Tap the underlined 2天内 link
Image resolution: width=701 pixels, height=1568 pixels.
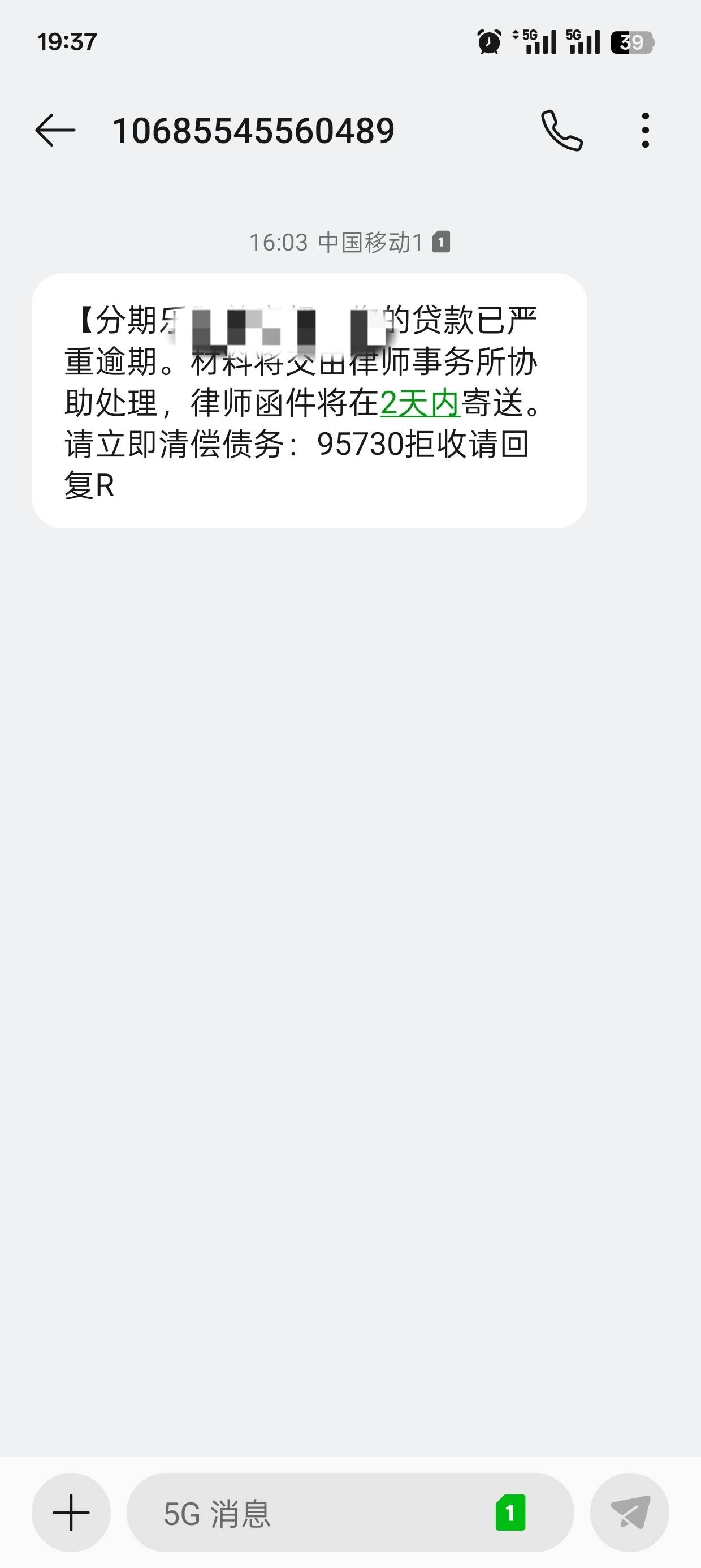pyautogui.click(x=420, y=403)
